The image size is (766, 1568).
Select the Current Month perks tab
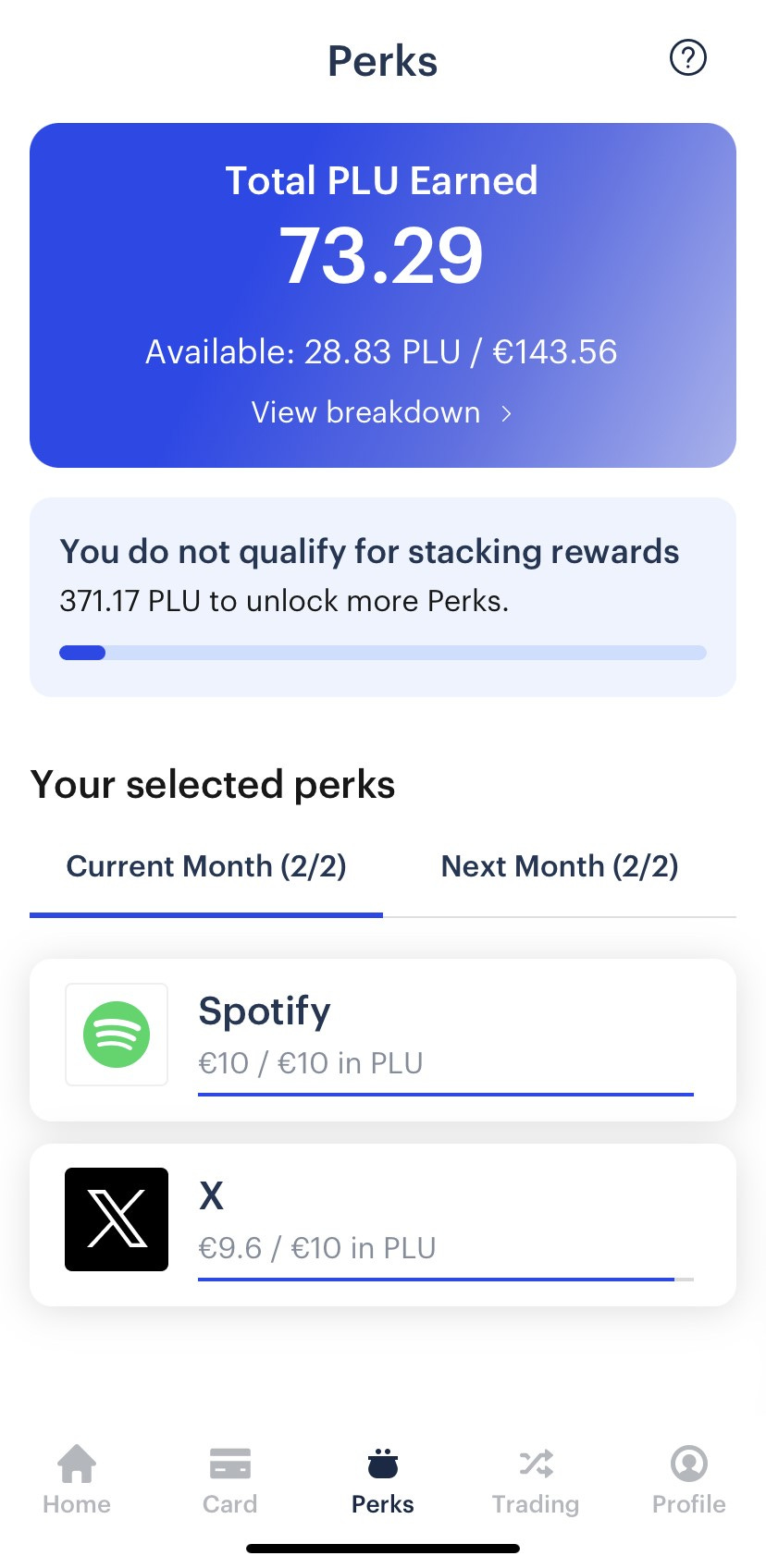(x=206, y=866)
